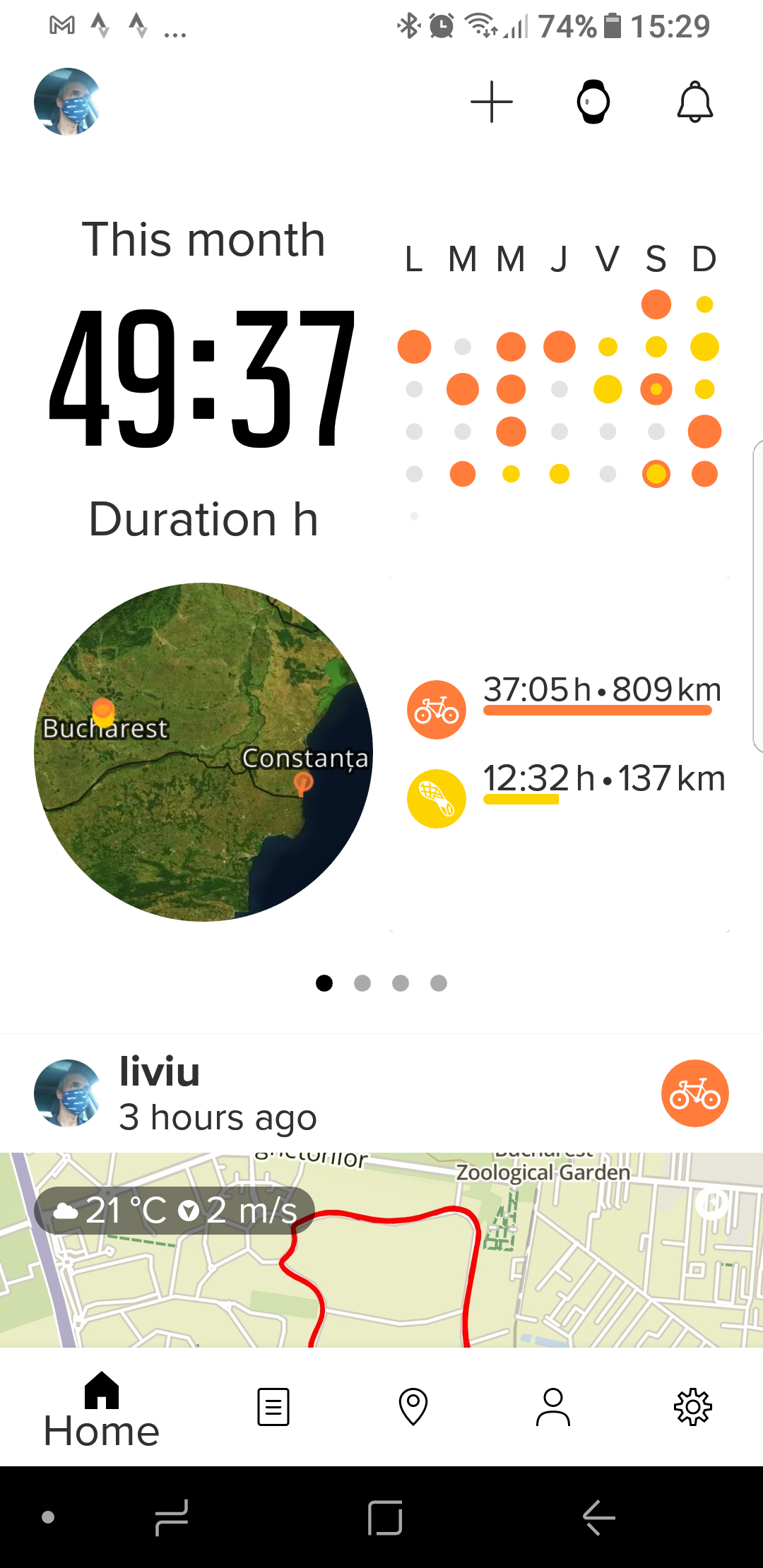The height and width of the screenshot is (1568, 763).
Task: Open the monthly activity calendar dots
Action: (560, 388)
